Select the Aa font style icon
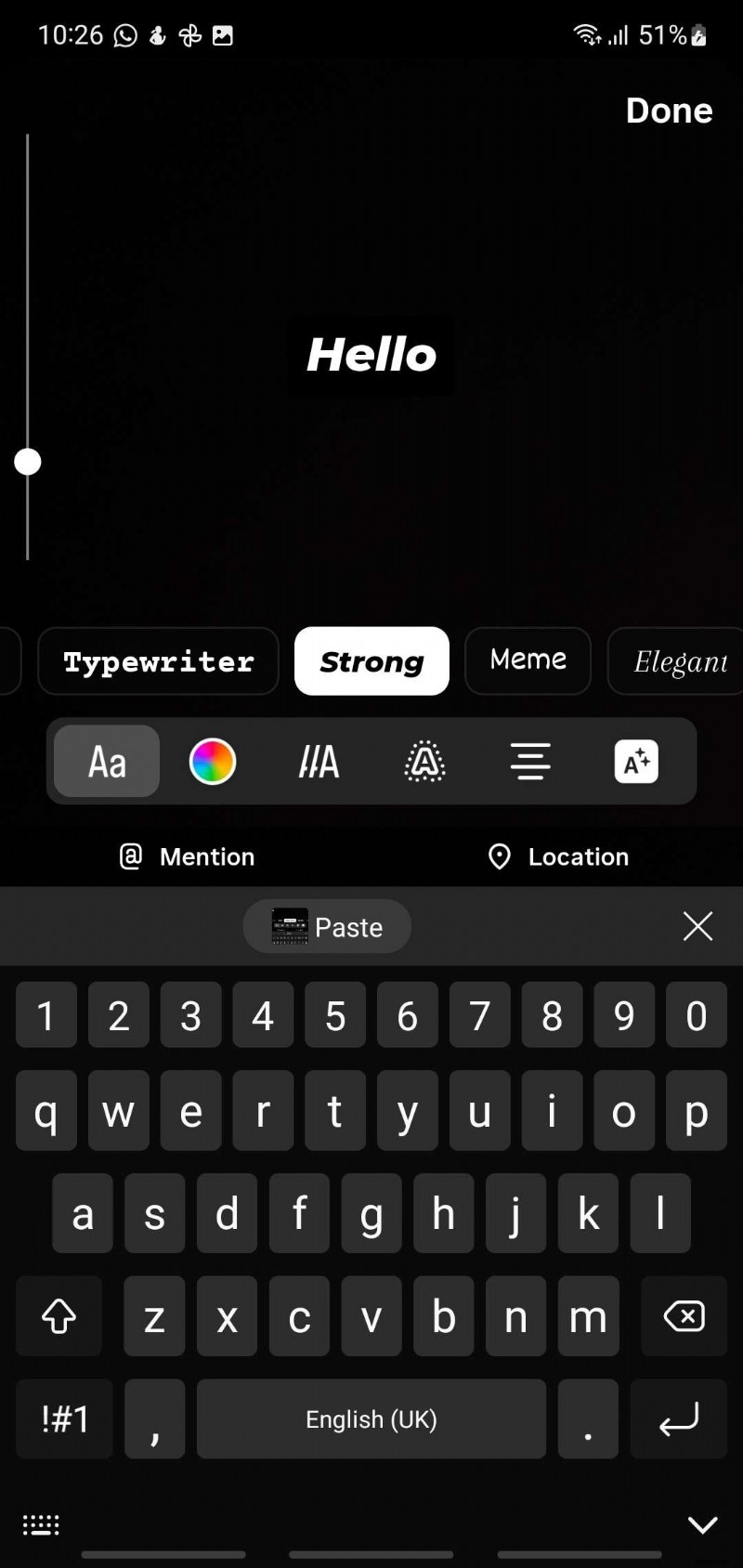Image resolution: width=743 pixels, height=1568 pixels. tap(106, 762)
